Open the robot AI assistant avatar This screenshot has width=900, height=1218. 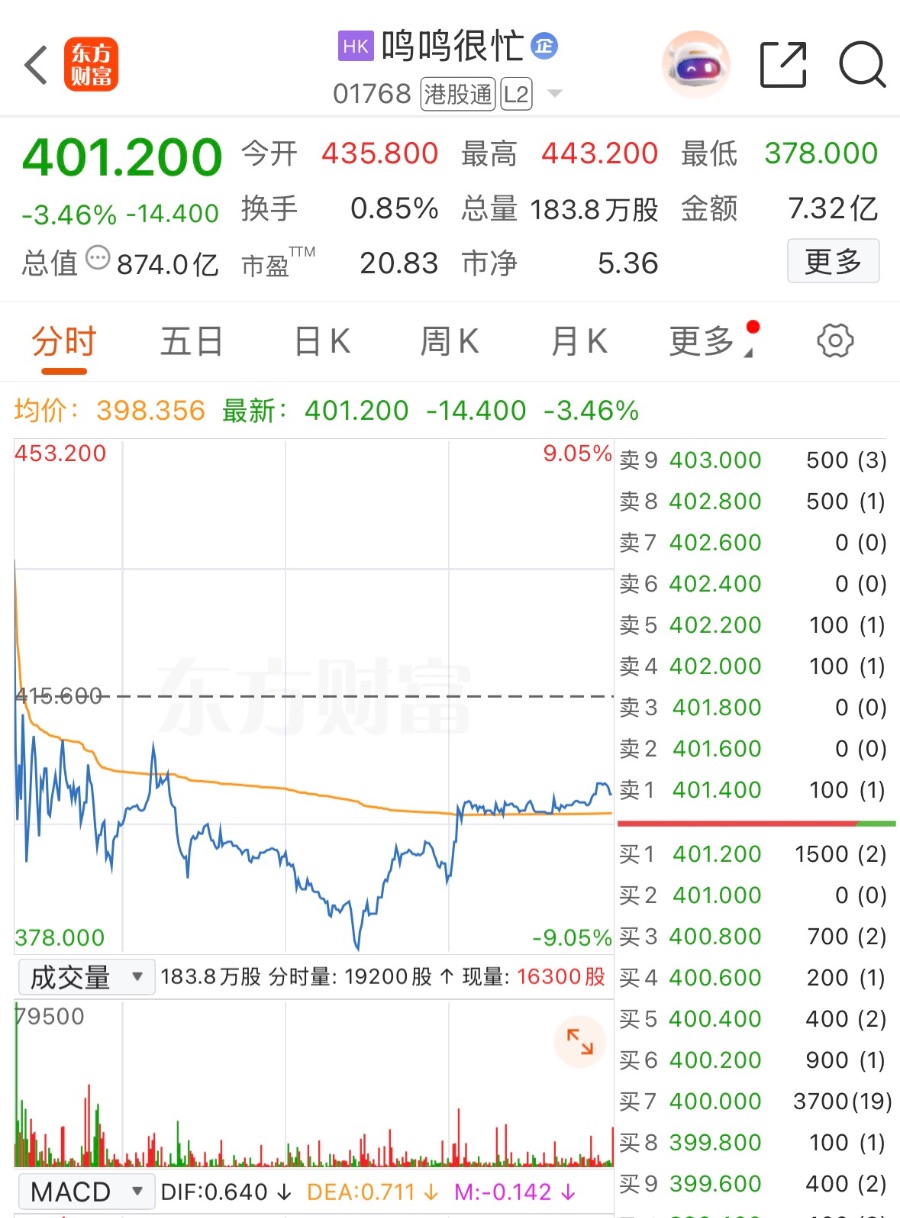(x=696, y=65)
